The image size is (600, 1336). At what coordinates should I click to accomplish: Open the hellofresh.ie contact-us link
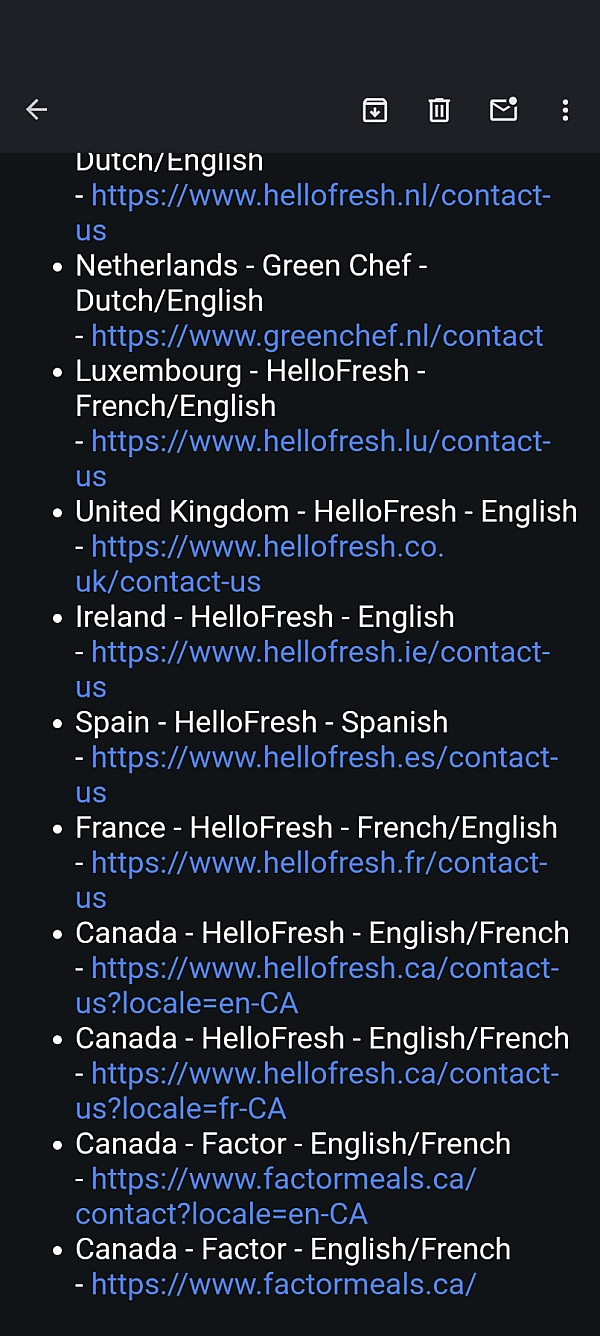click(320, 652)
